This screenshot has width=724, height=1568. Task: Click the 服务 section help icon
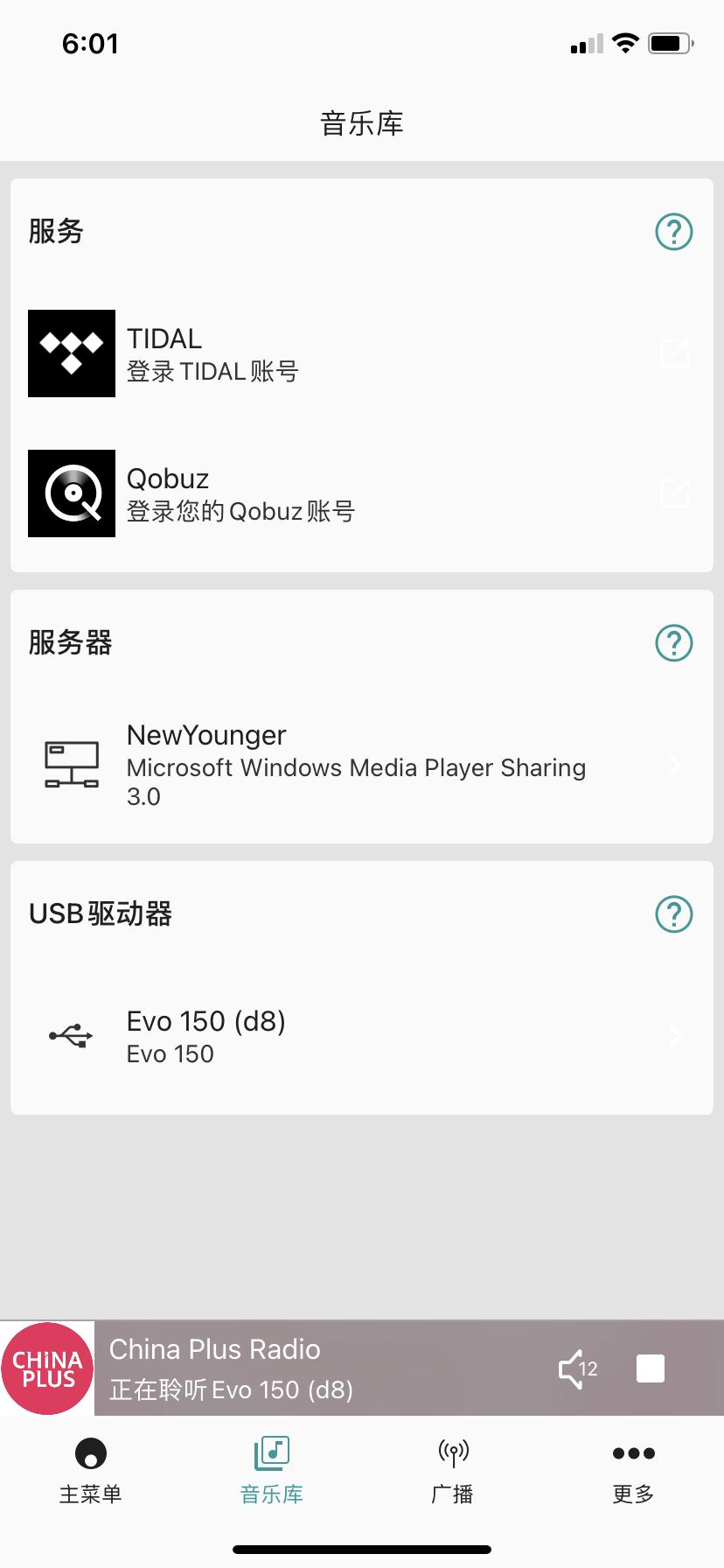(672, 231)
